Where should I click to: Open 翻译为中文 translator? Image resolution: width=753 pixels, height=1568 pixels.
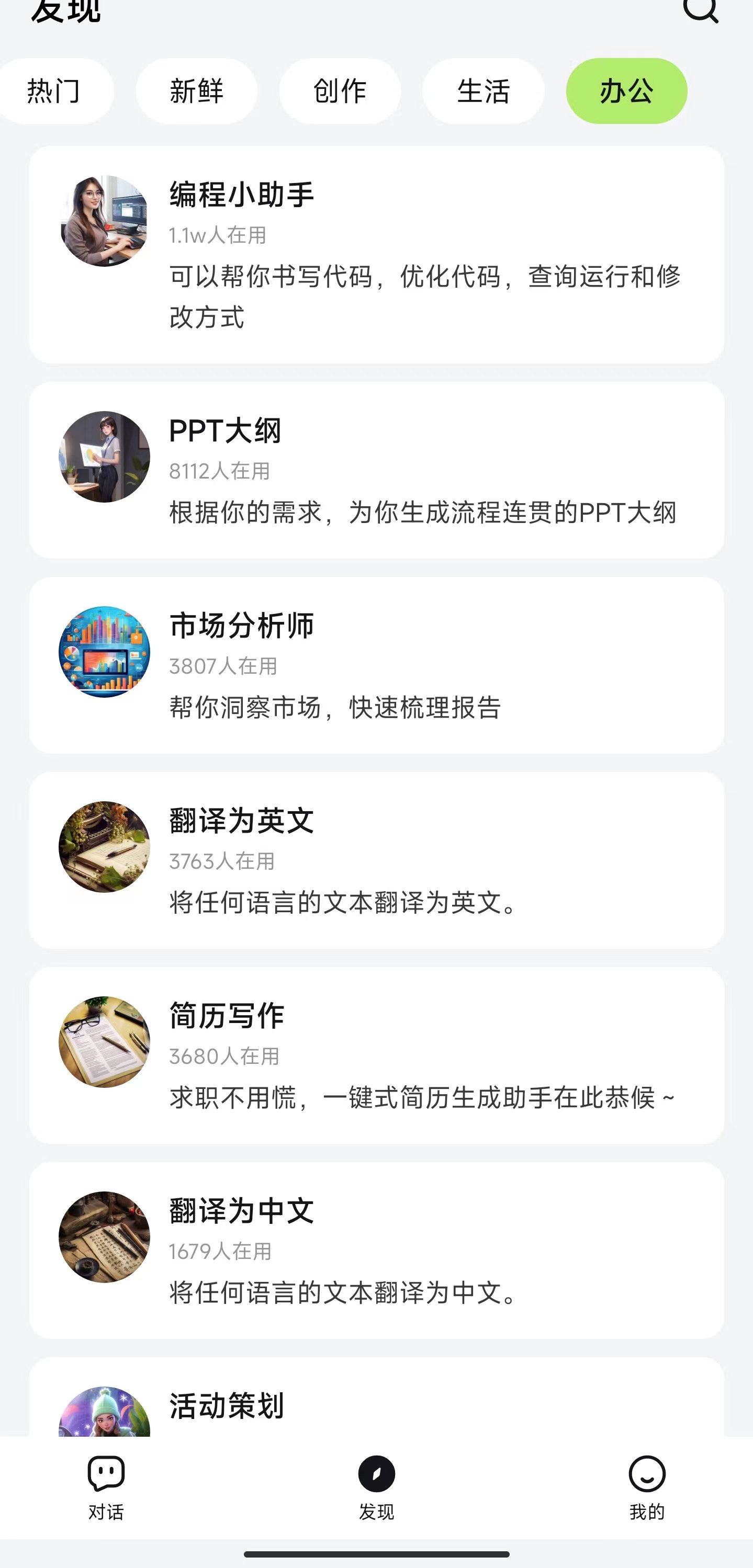tap(377, 1250)
